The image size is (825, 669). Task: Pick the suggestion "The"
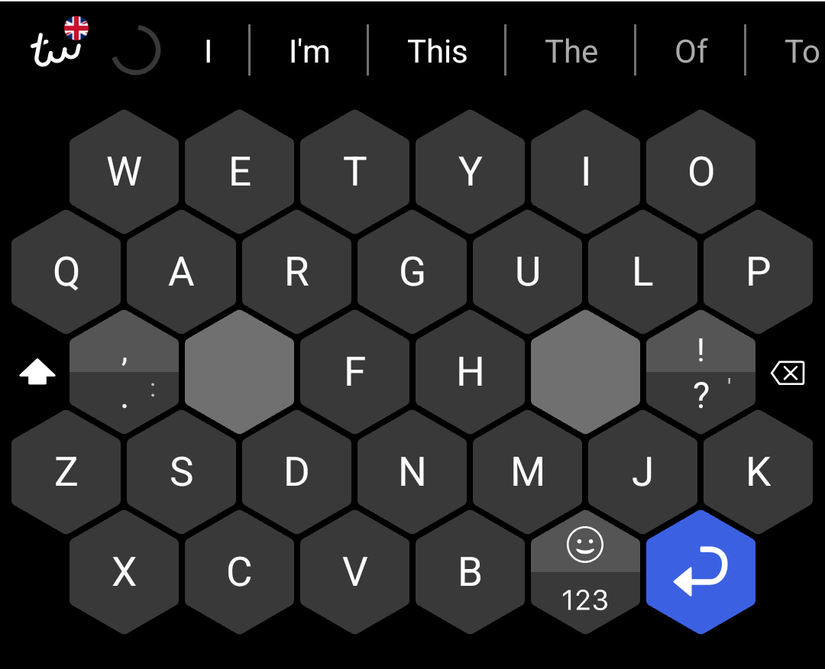(571, 51)
